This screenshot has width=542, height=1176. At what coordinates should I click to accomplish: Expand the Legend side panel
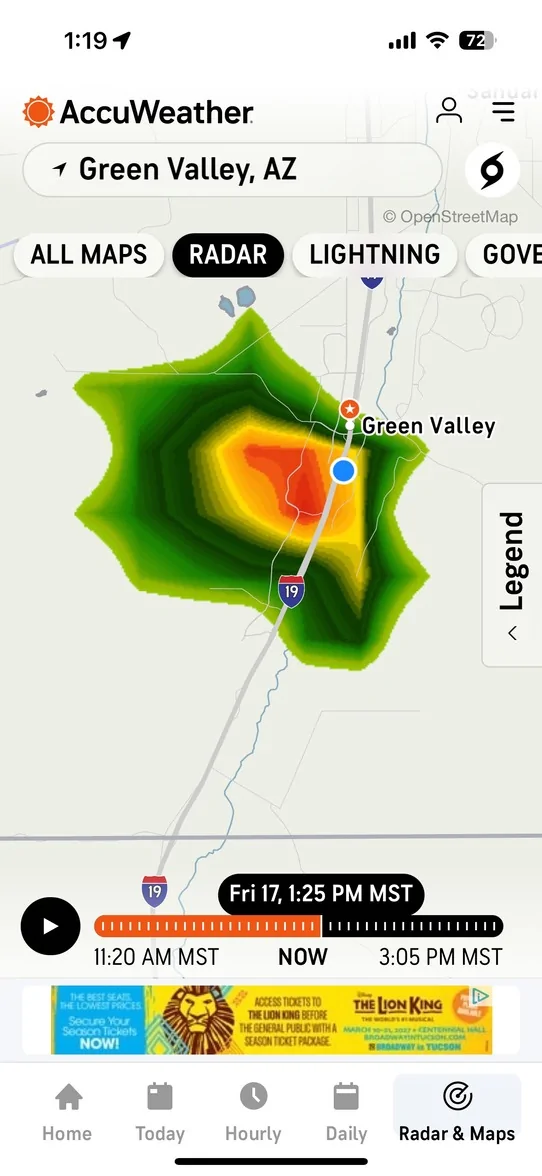click(x=512, y=574)
